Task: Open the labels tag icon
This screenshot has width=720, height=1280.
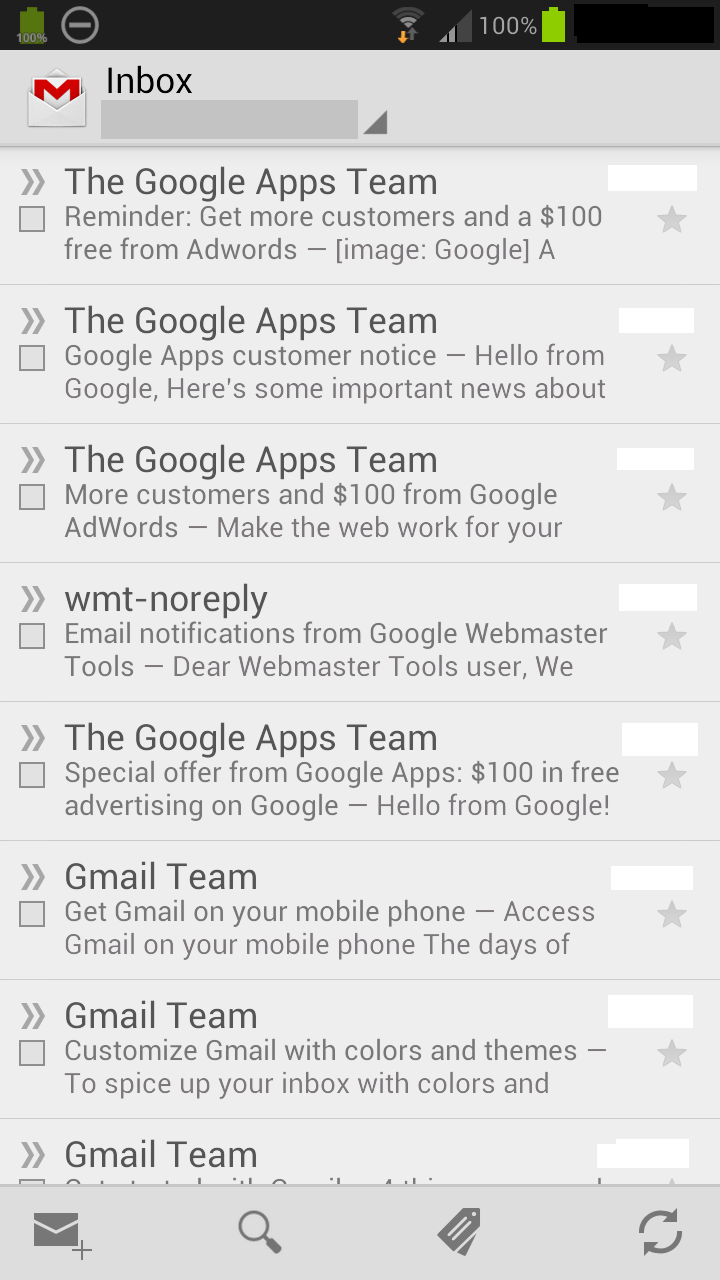Action: [x=459, y=1232]
